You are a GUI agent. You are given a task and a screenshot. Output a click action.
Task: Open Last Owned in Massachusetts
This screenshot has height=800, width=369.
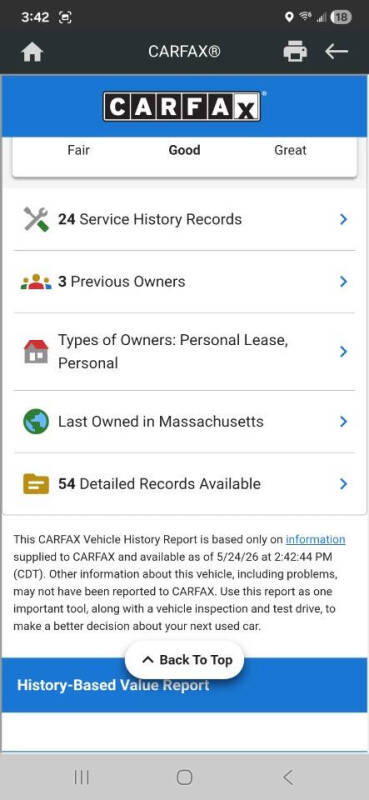click(184, 421)
